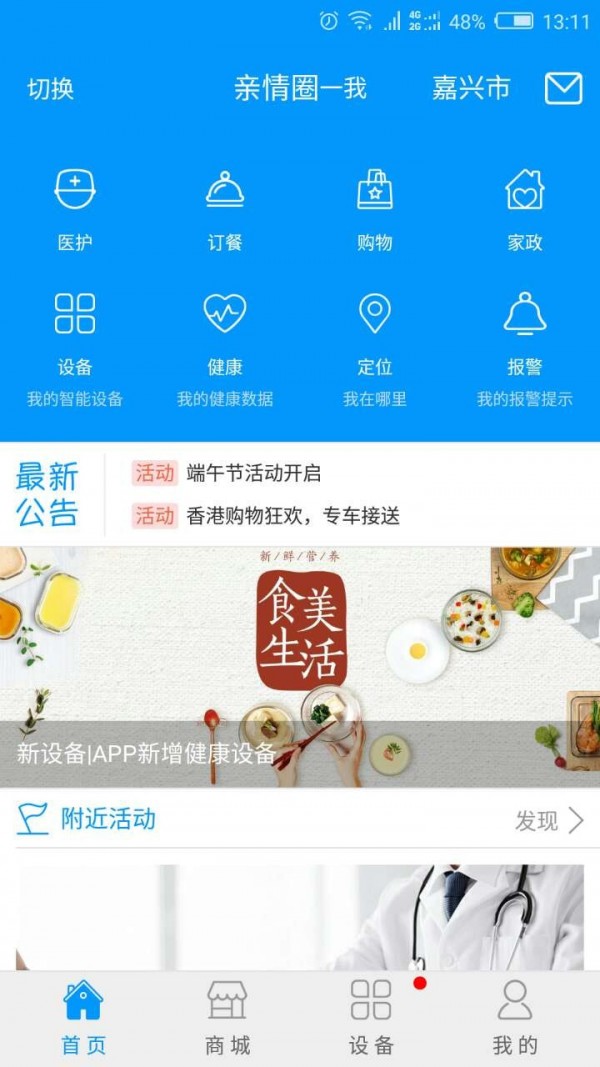
Task: Go to 购物 shopping
Action: click(x=375, y=208)
